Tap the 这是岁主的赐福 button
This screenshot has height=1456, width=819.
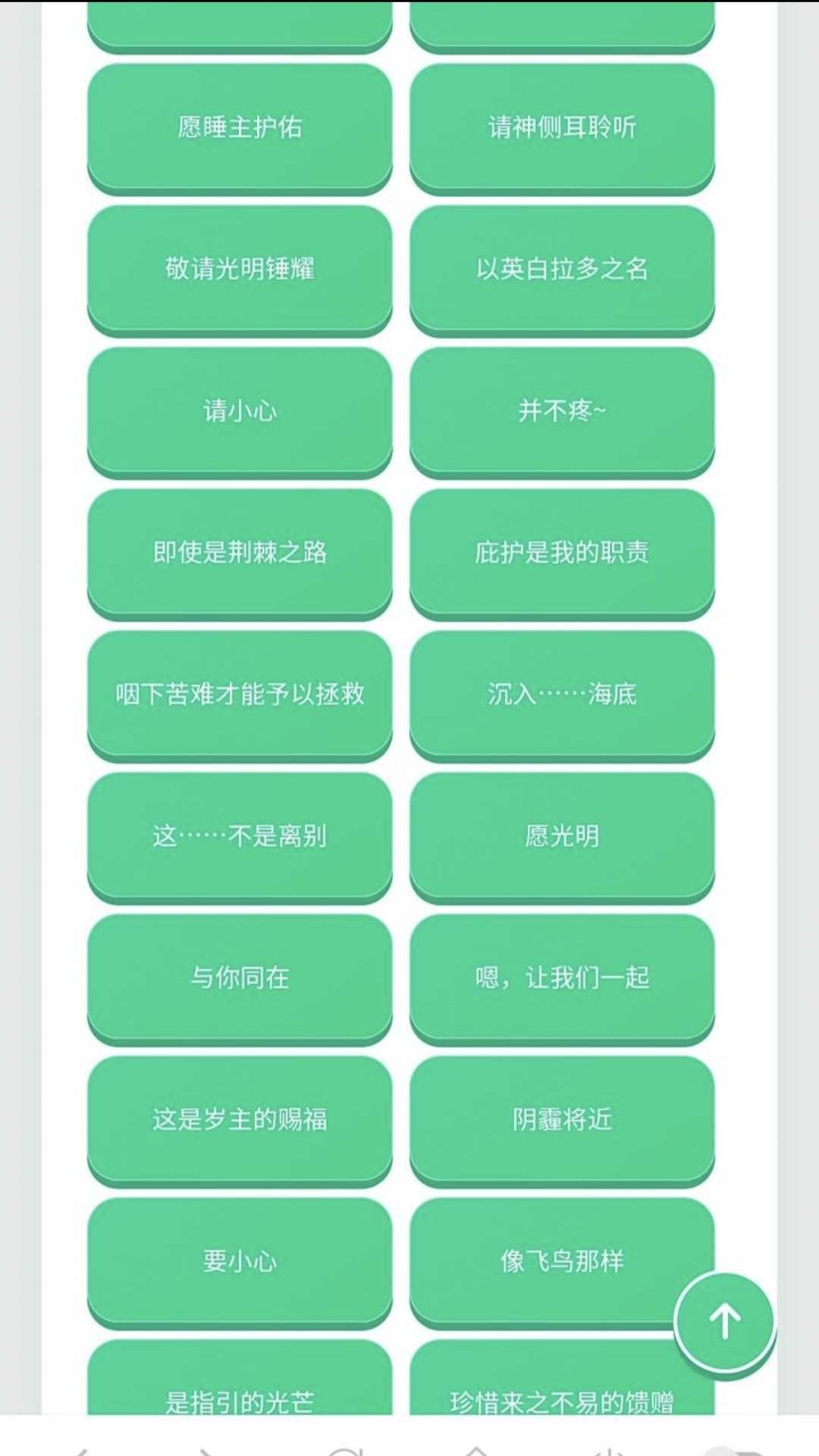[x=240, y=1119]
